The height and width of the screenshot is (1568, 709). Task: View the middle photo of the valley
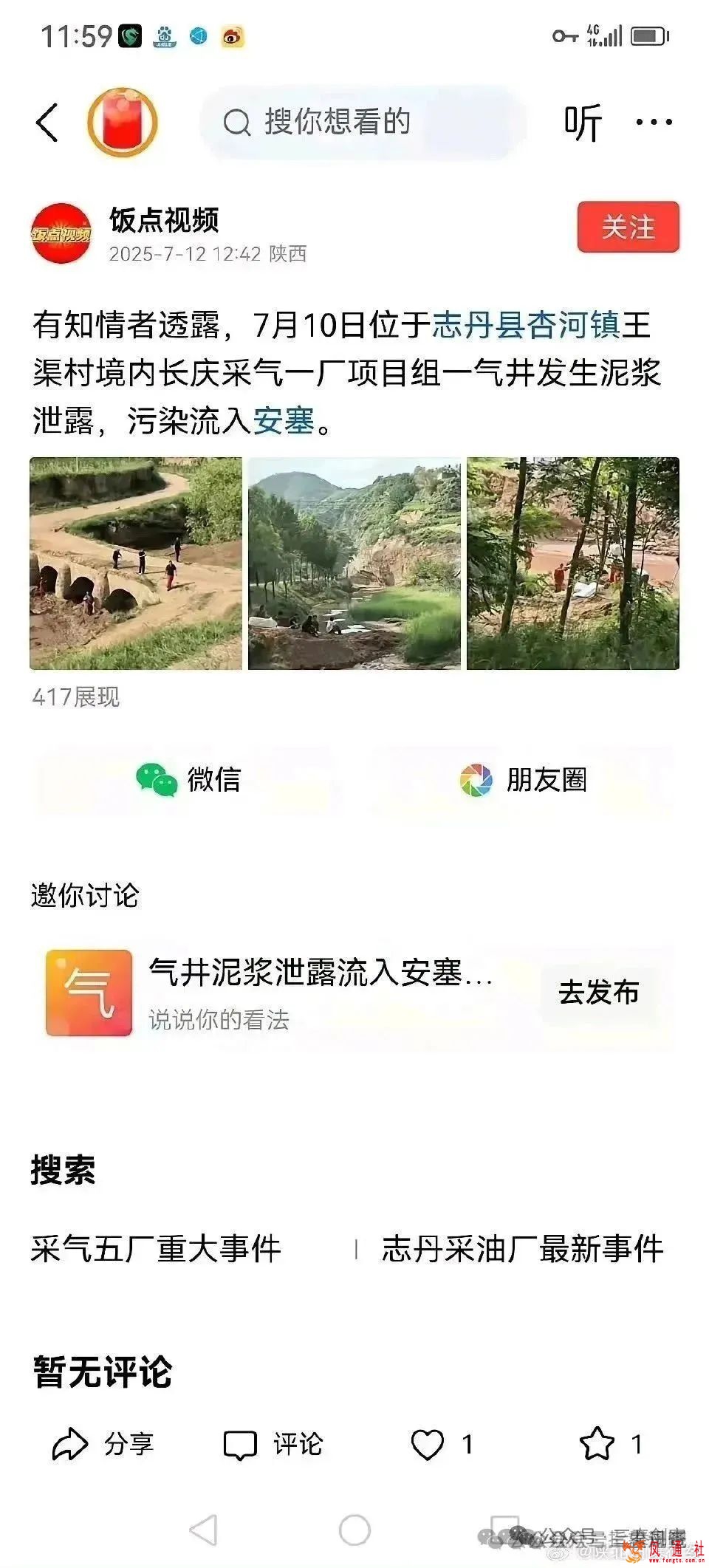point(354,564)
